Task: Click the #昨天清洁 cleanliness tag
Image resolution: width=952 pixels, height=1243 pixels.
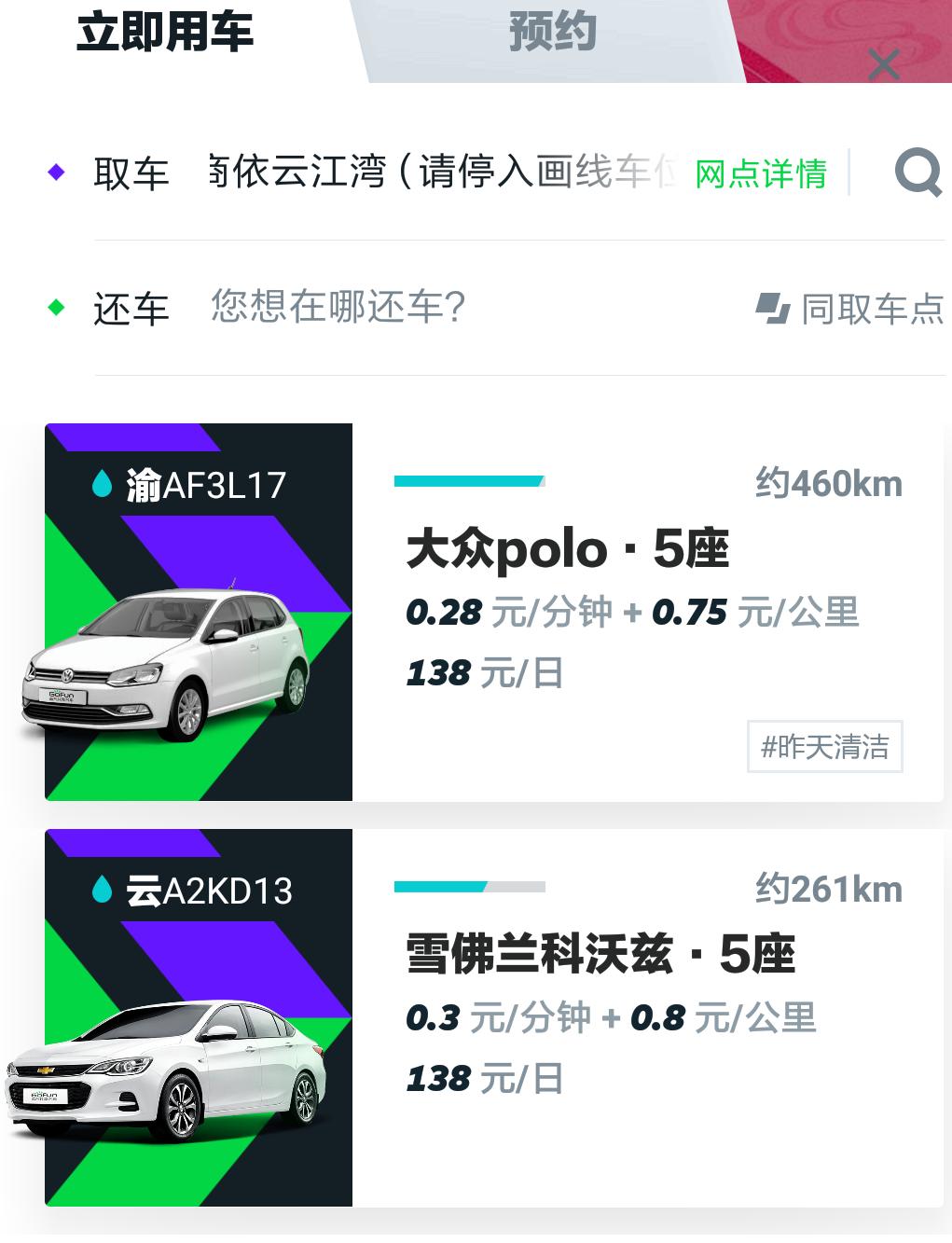Action: (x=824, y=746)
